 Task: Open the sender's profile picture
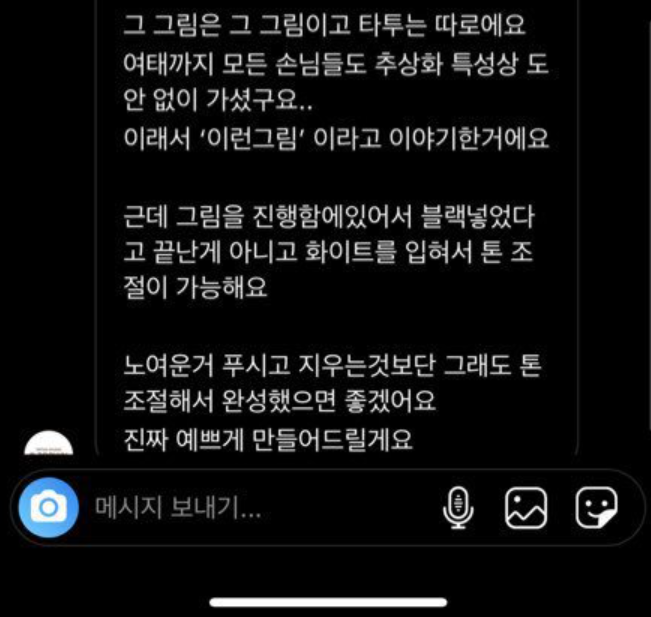(47, 446)
